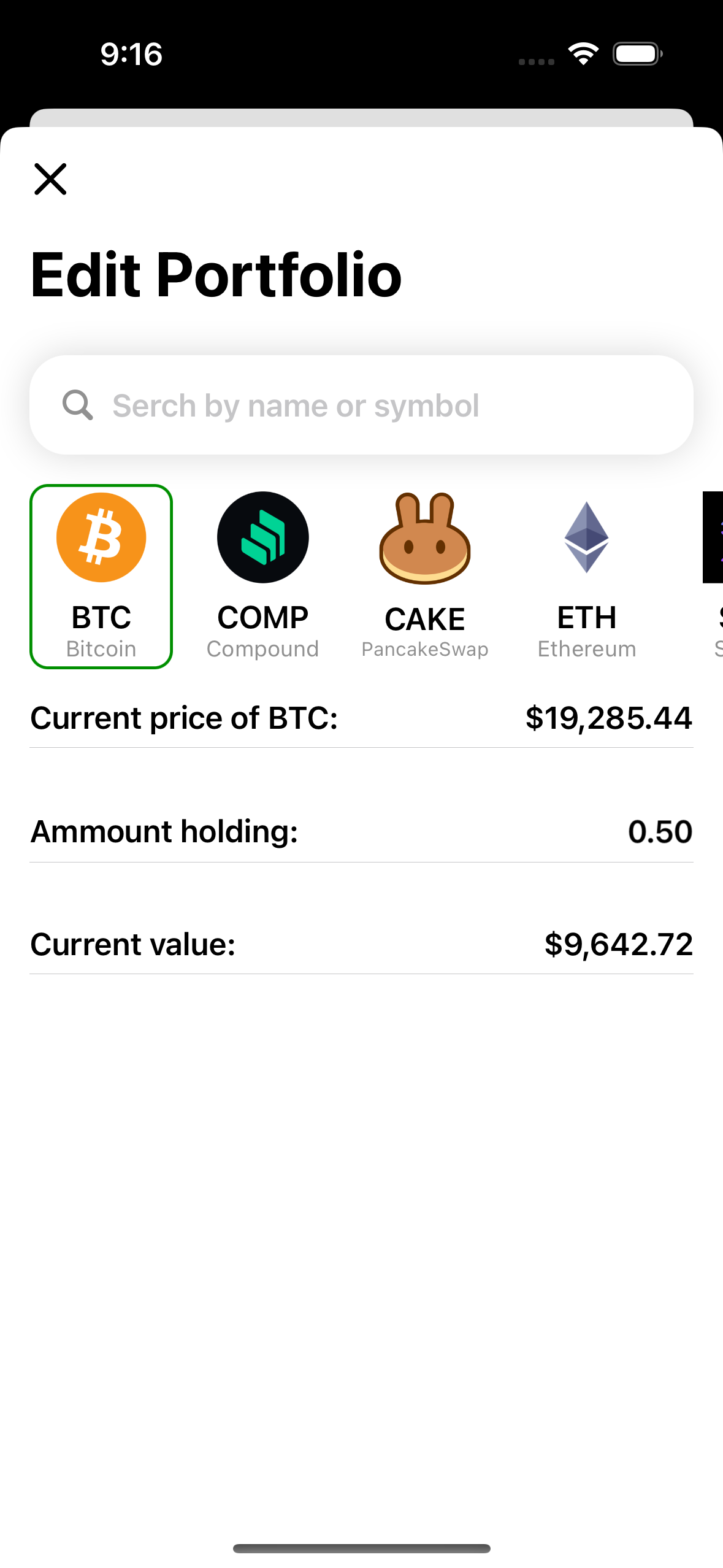Click the orange Bitcoin logo circle

[101, 536]
